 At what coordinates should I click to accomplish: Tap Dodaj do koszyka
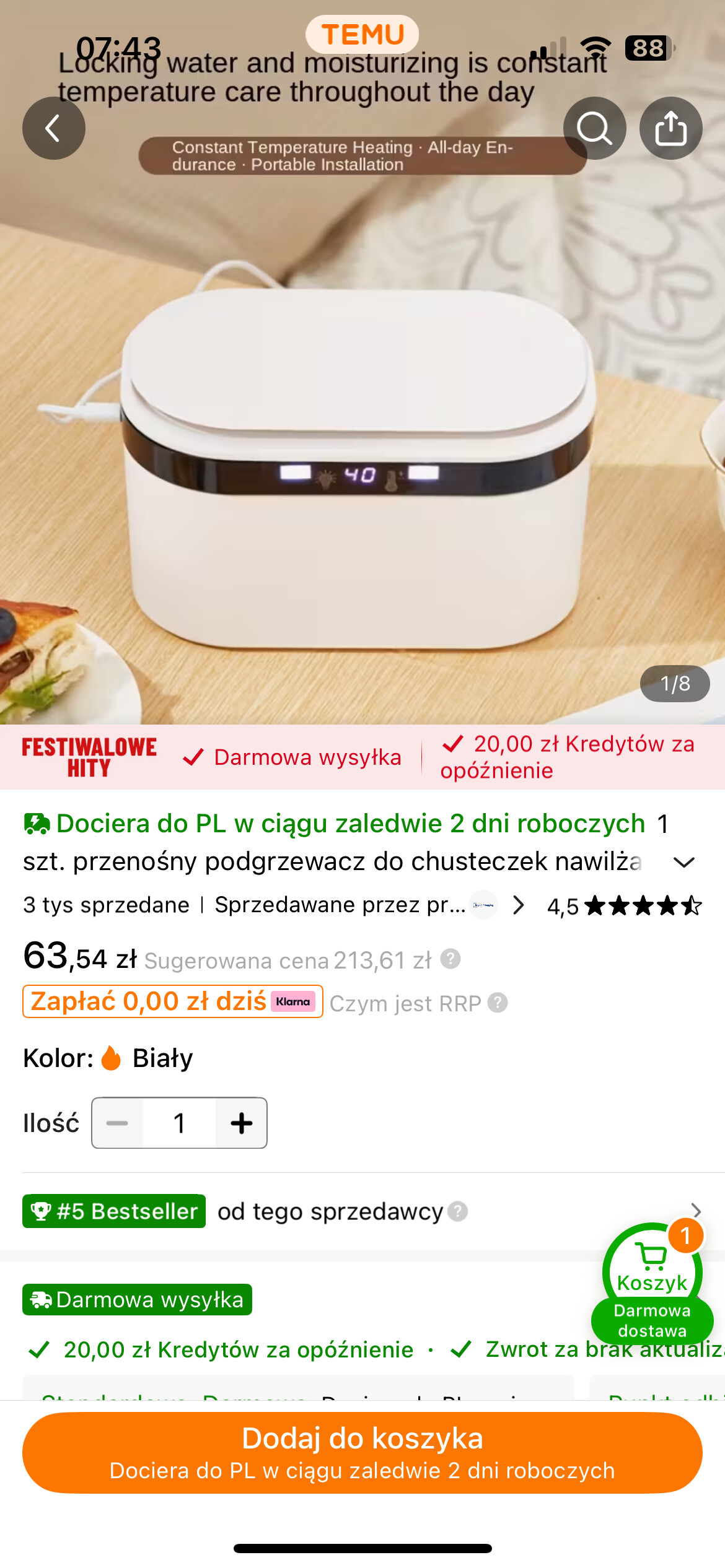362,1452
